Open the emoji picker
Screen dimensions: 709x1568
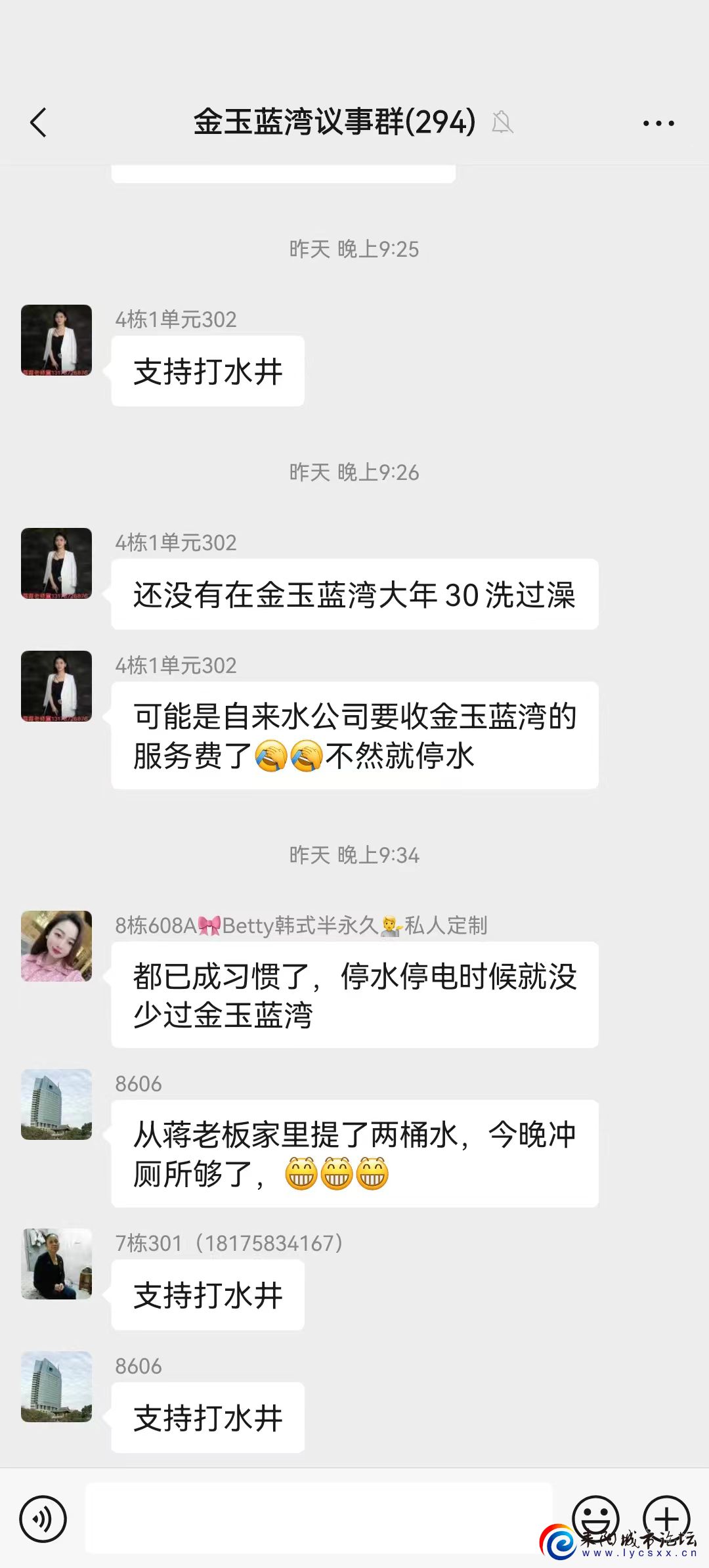[595, 1514]
